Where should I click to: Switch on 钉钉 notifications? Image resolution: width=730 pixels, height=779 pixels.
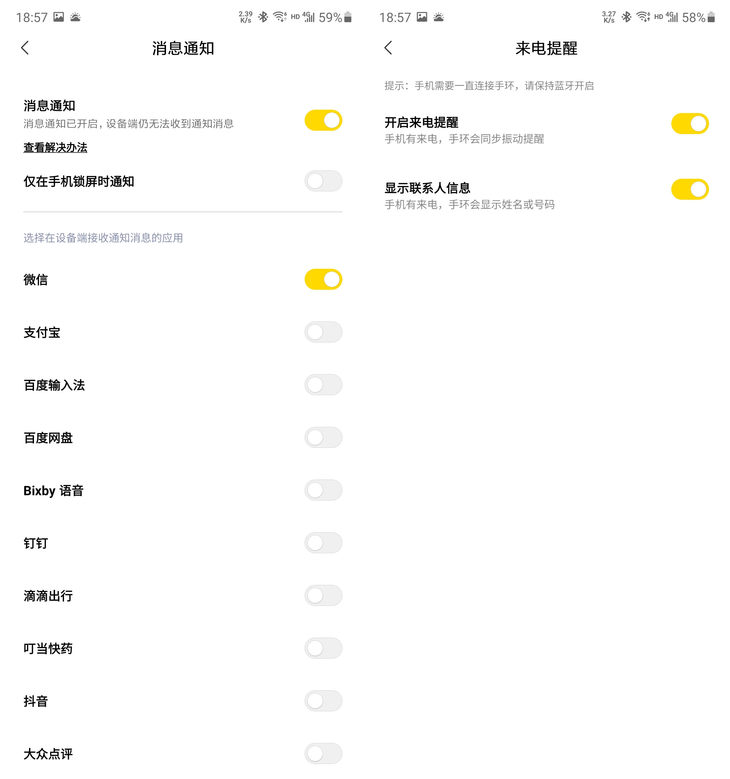(x=323, y=543)
